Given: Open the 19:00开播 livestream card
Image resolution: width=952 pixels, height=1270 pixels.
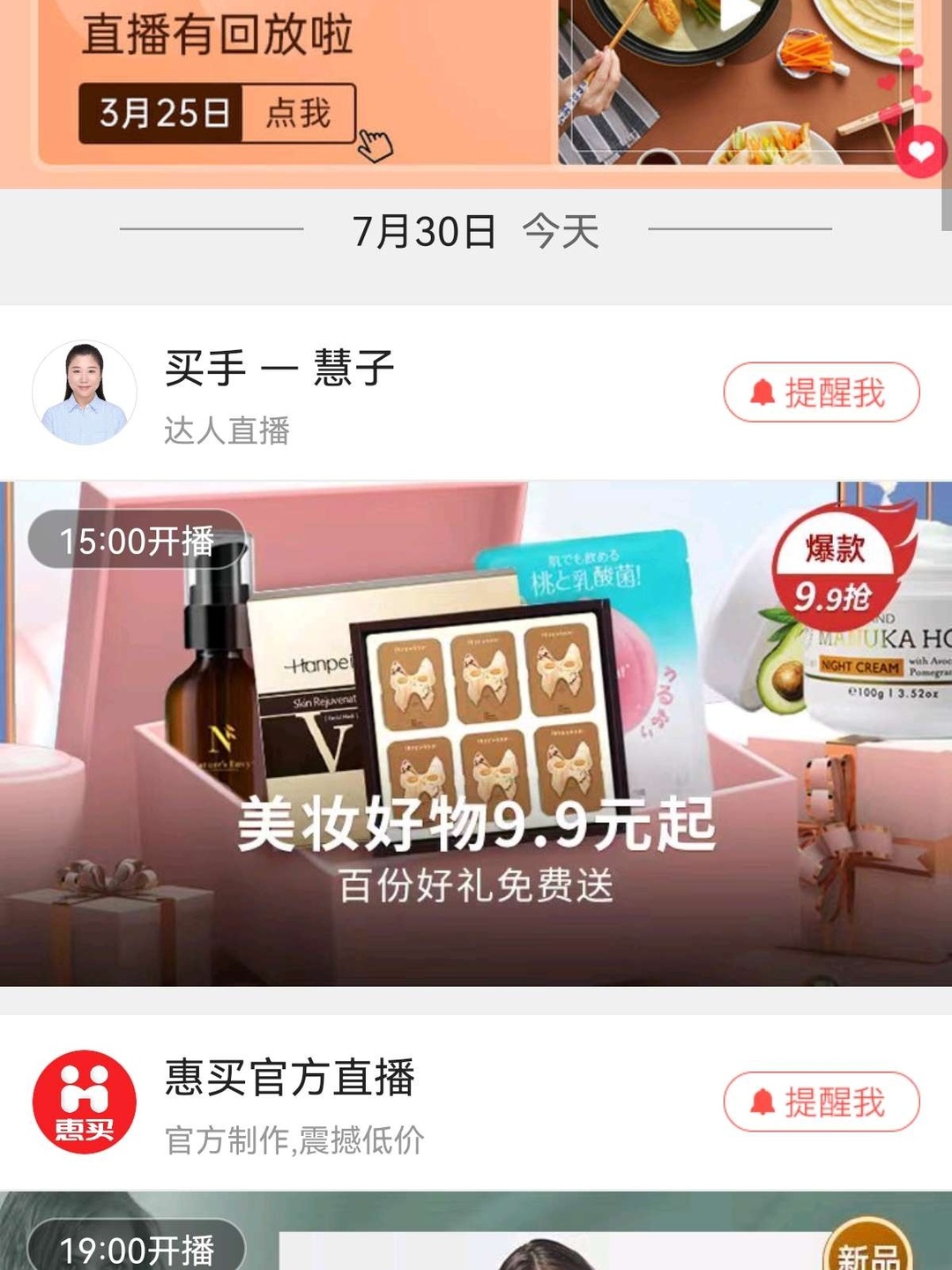Looking at the screenshot, I should 476,1233.
